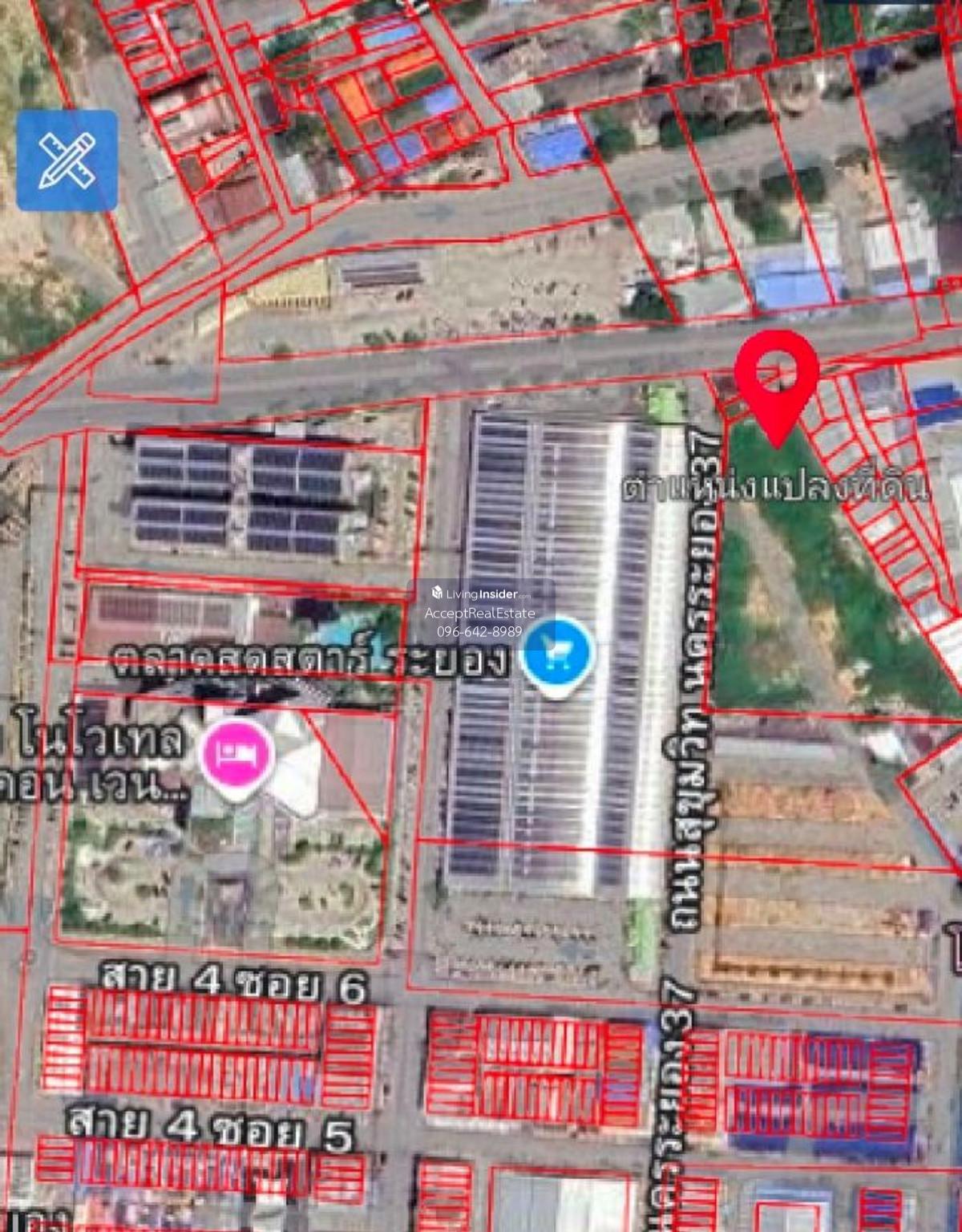
Task: Open the ruler and pencil measuring tool
Action: 67,160
